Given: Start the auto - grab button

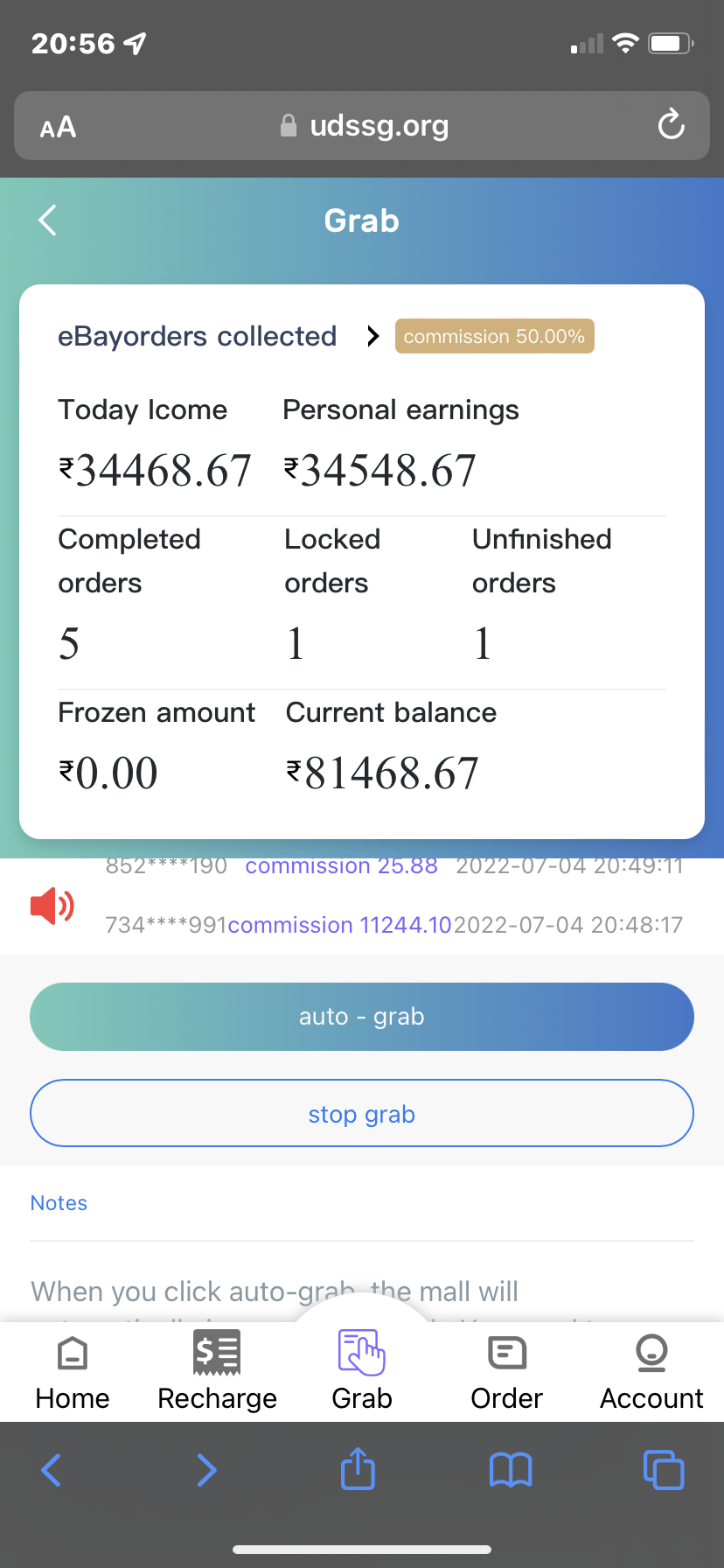Looking at the screenshot, I should pyautogui.click(x=362, y=1017).
